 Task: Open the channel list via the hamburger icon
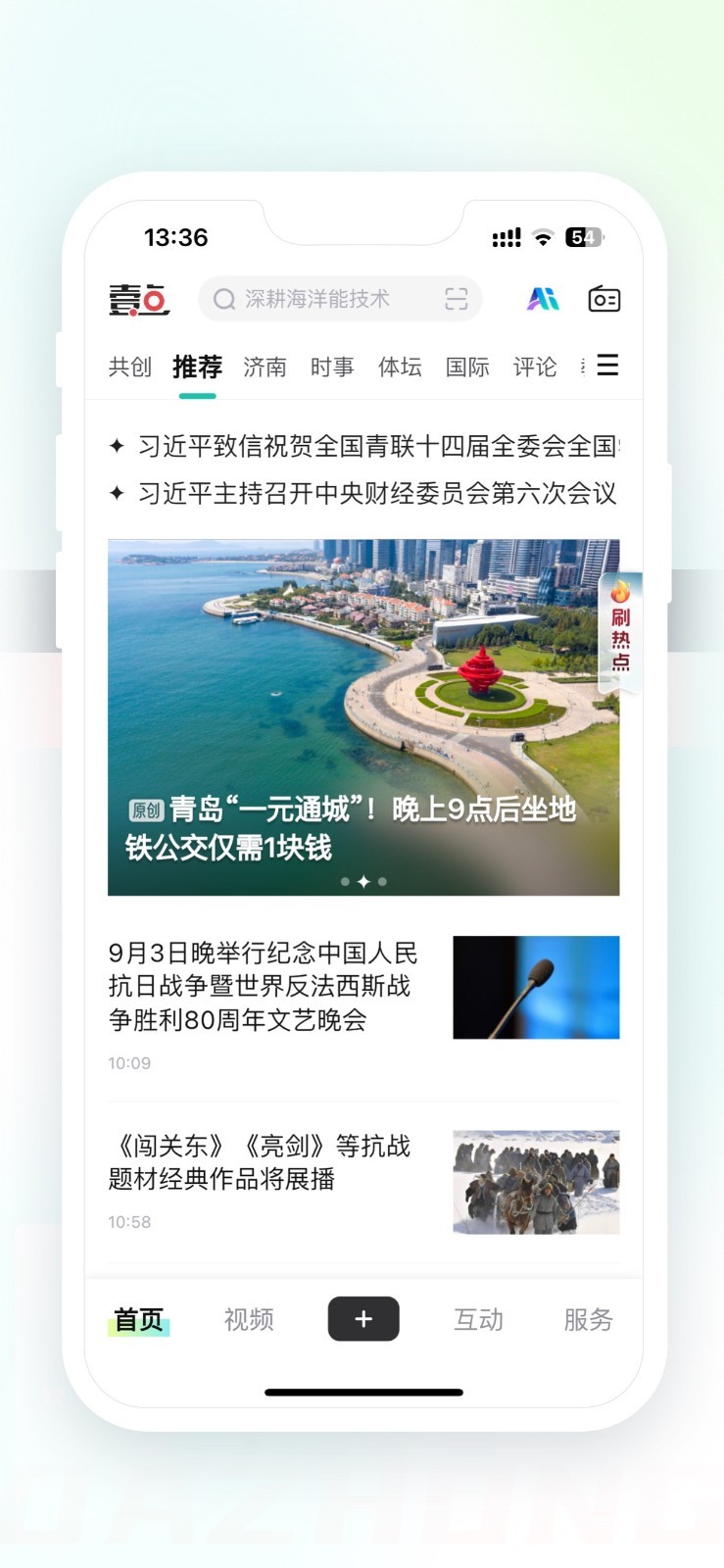(608, 365)
